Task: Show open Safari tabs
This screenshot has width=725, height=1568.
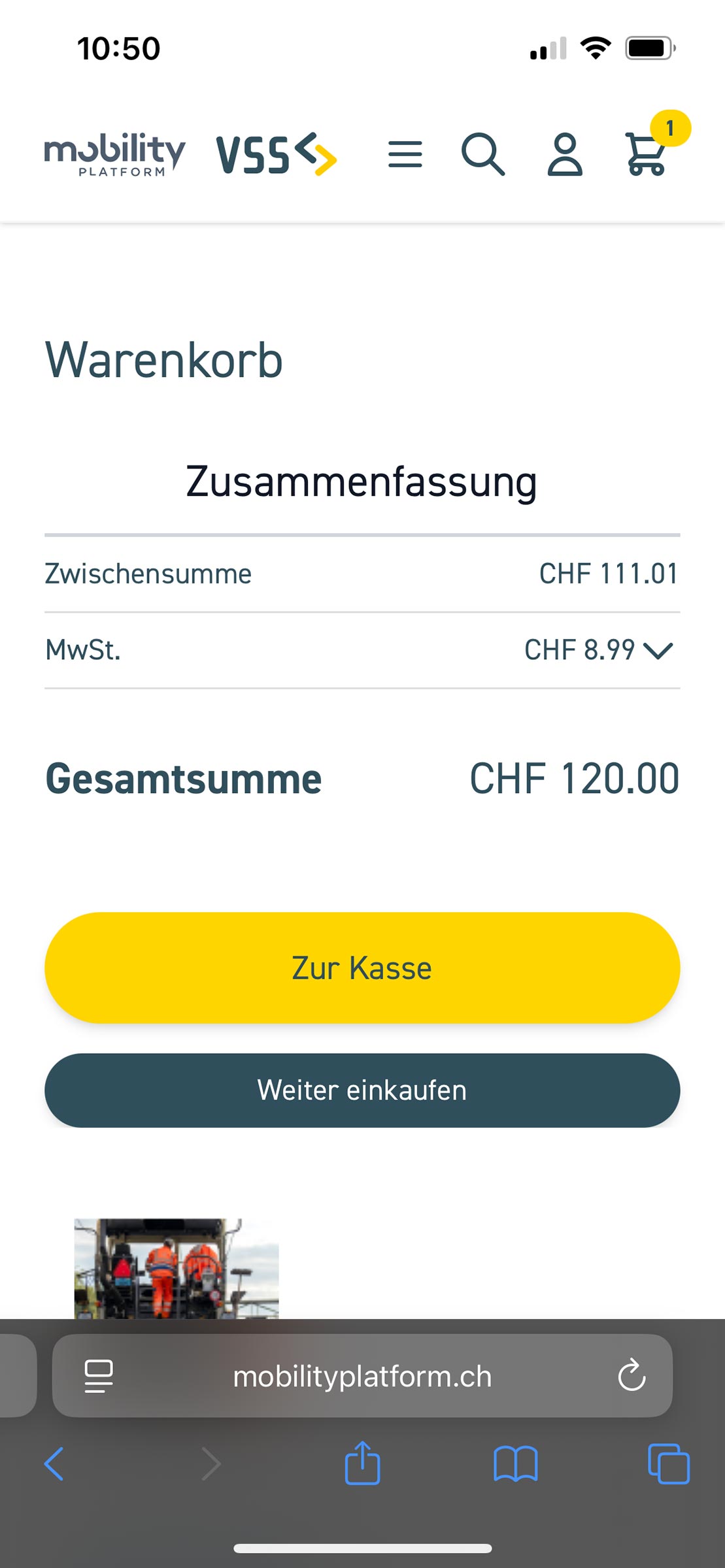Action: pyautogui.click(x=669, y=1463)
